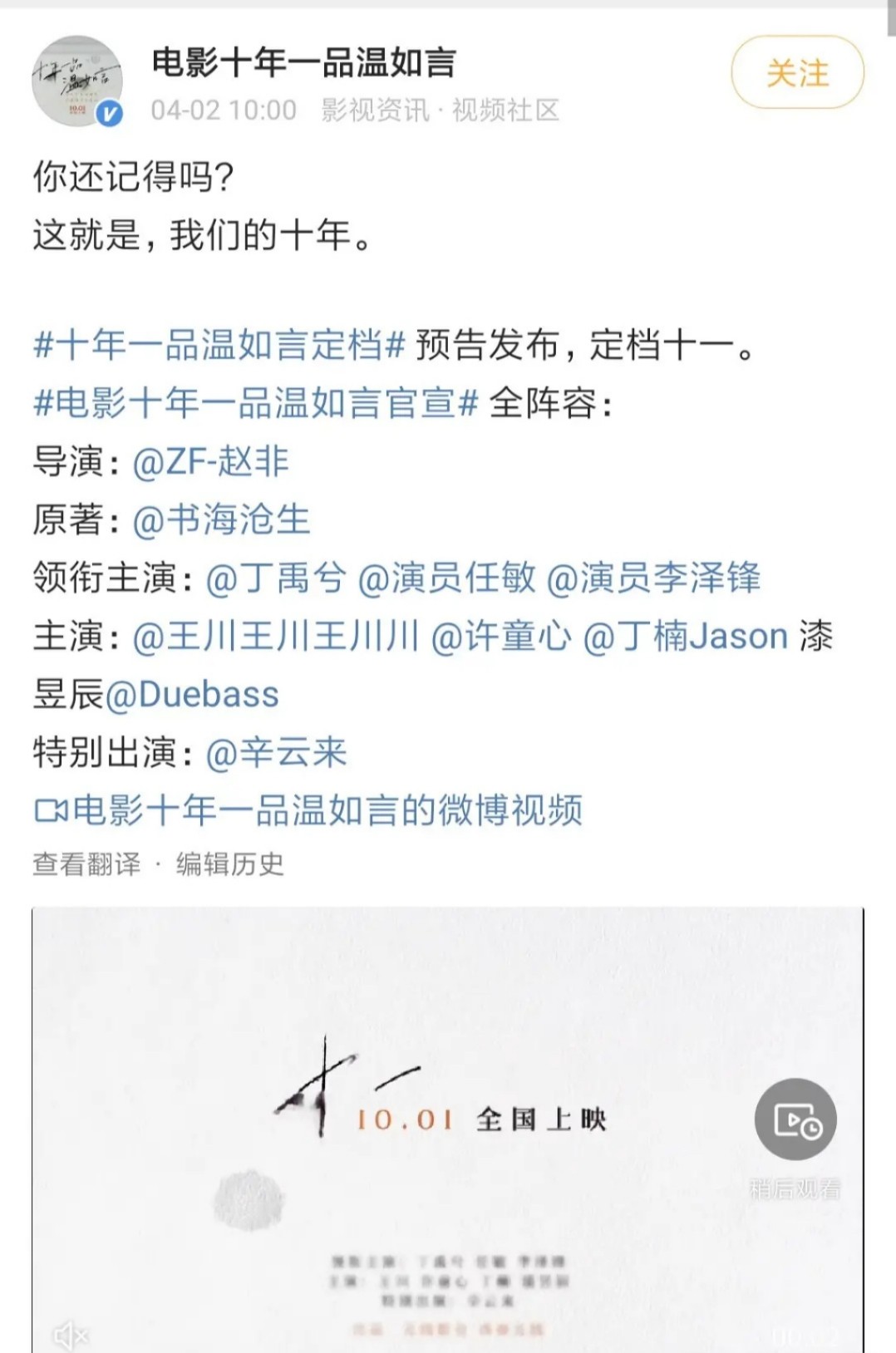The image size is (896, 1353).
Task: Tap 查看翻译 to translate the post
Action: point(86,864)
